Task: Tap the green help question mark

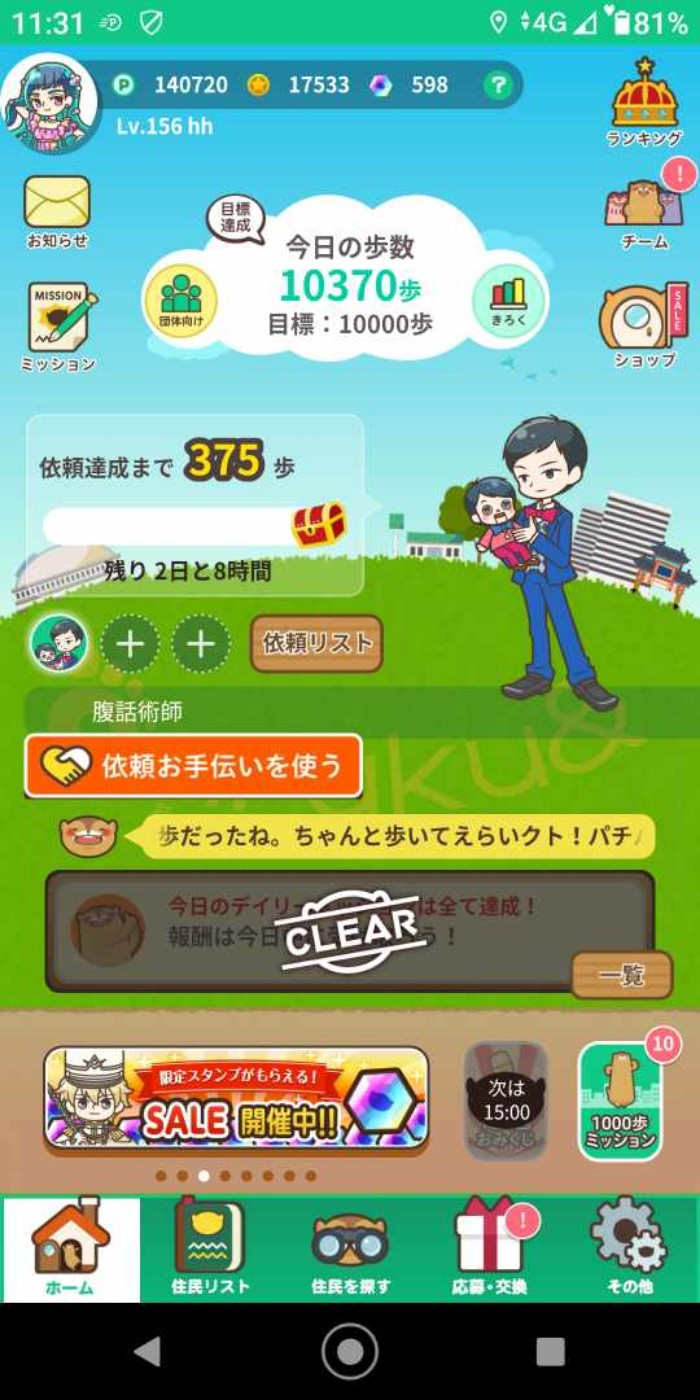Action: (x=497, y=86)
